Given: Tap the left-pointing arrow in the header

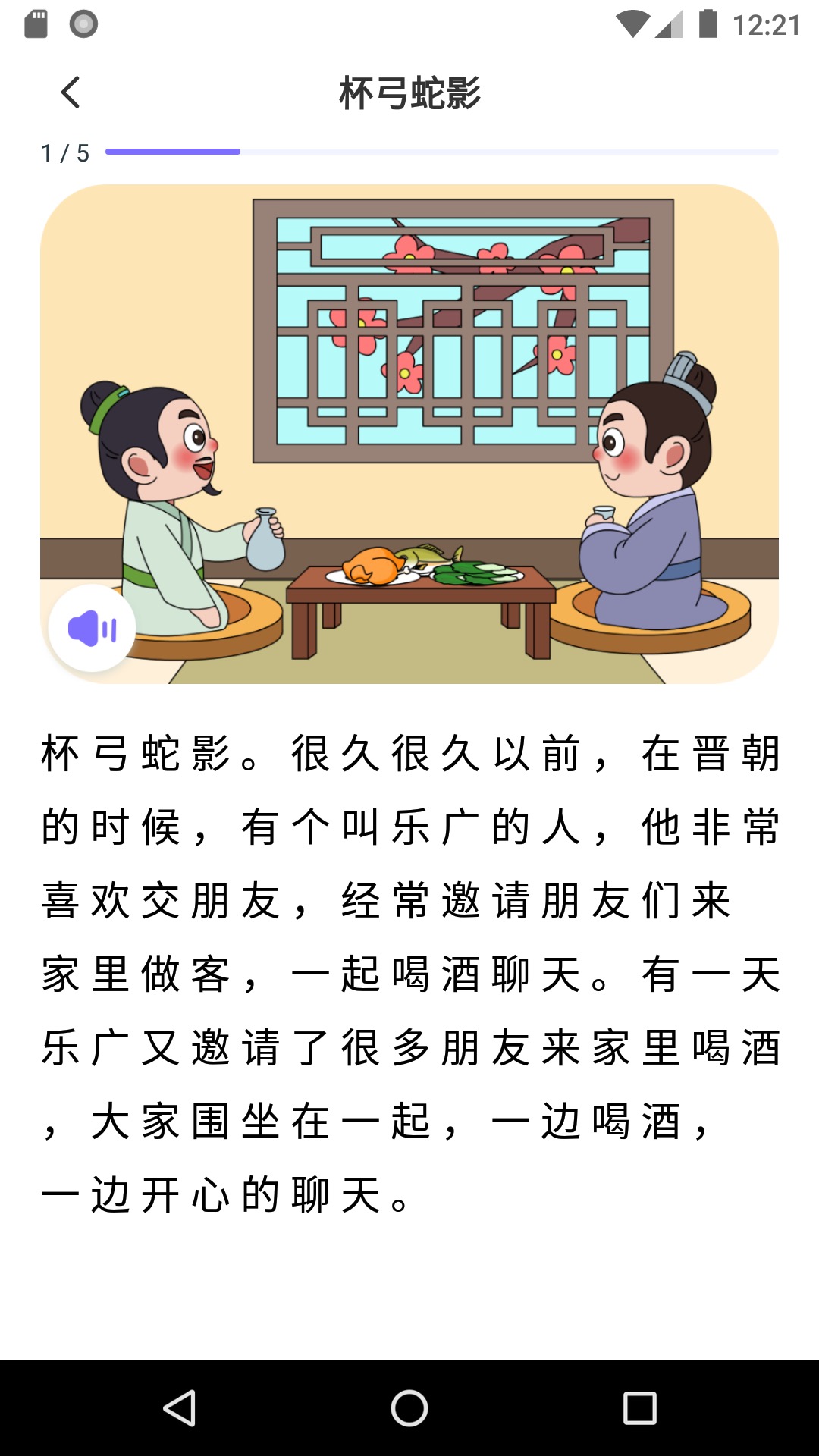Looking at the screenshot, I should 70,93.
